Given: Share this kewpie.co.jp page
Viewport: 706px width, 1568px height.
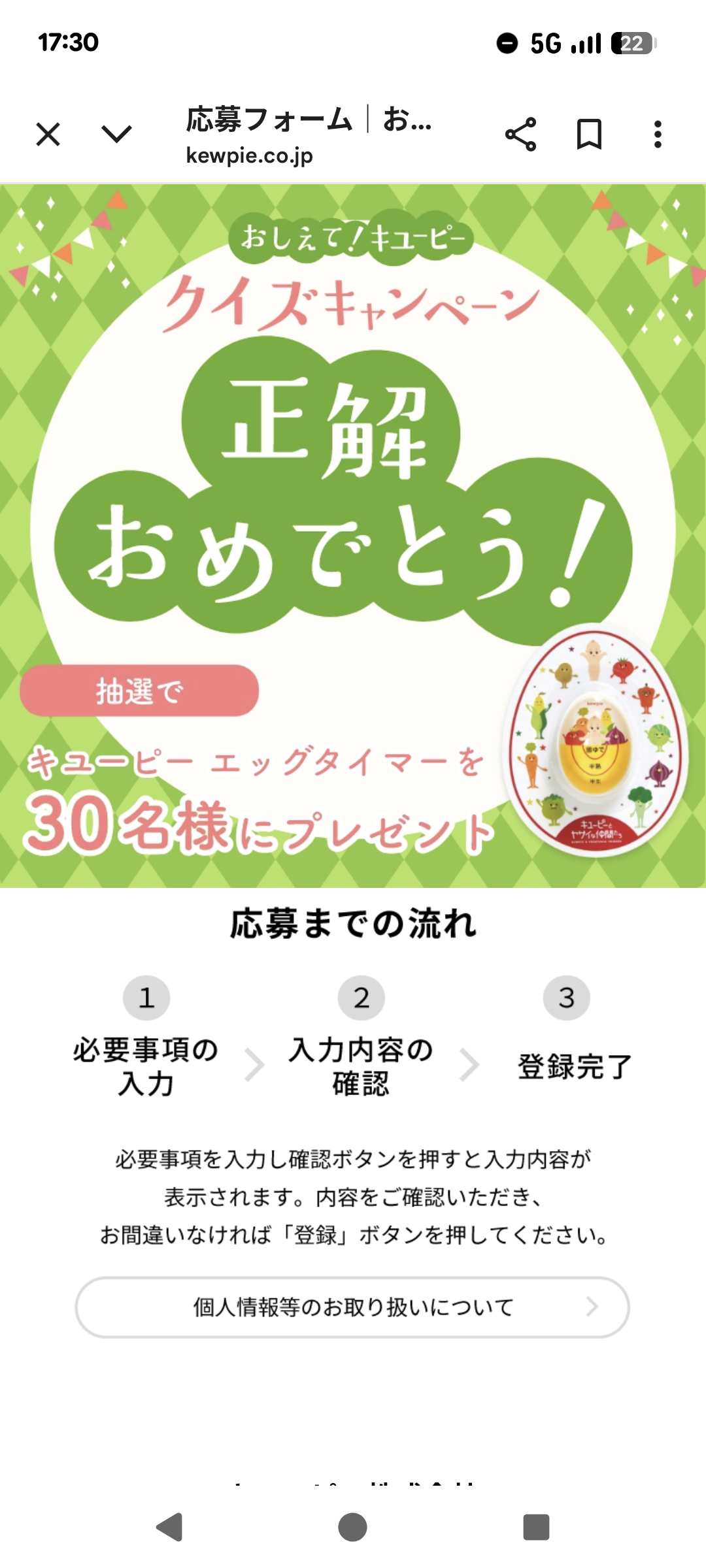Looking at the screenshot, I should pyautogui.click(x=520, y=135).
